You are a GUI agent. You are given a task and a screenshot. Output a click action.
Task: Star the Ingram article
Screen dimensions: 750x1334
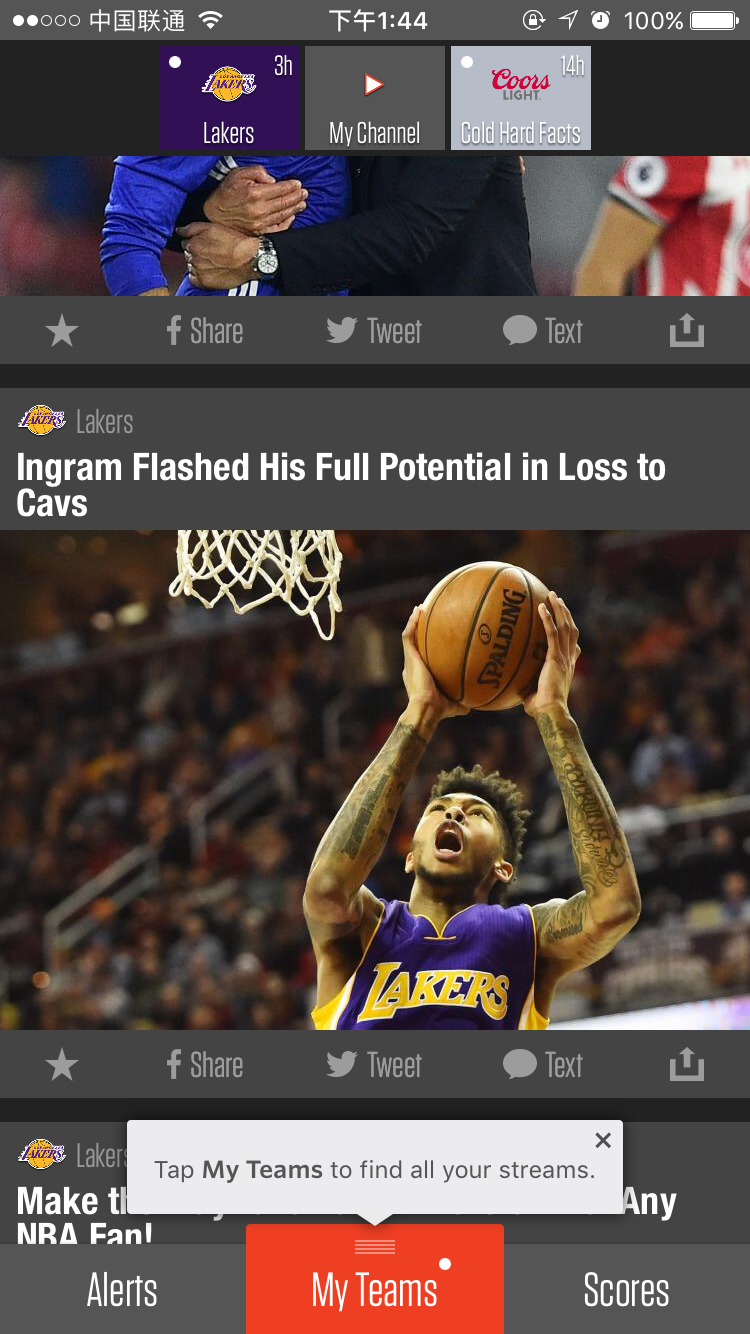(62, 1065)
